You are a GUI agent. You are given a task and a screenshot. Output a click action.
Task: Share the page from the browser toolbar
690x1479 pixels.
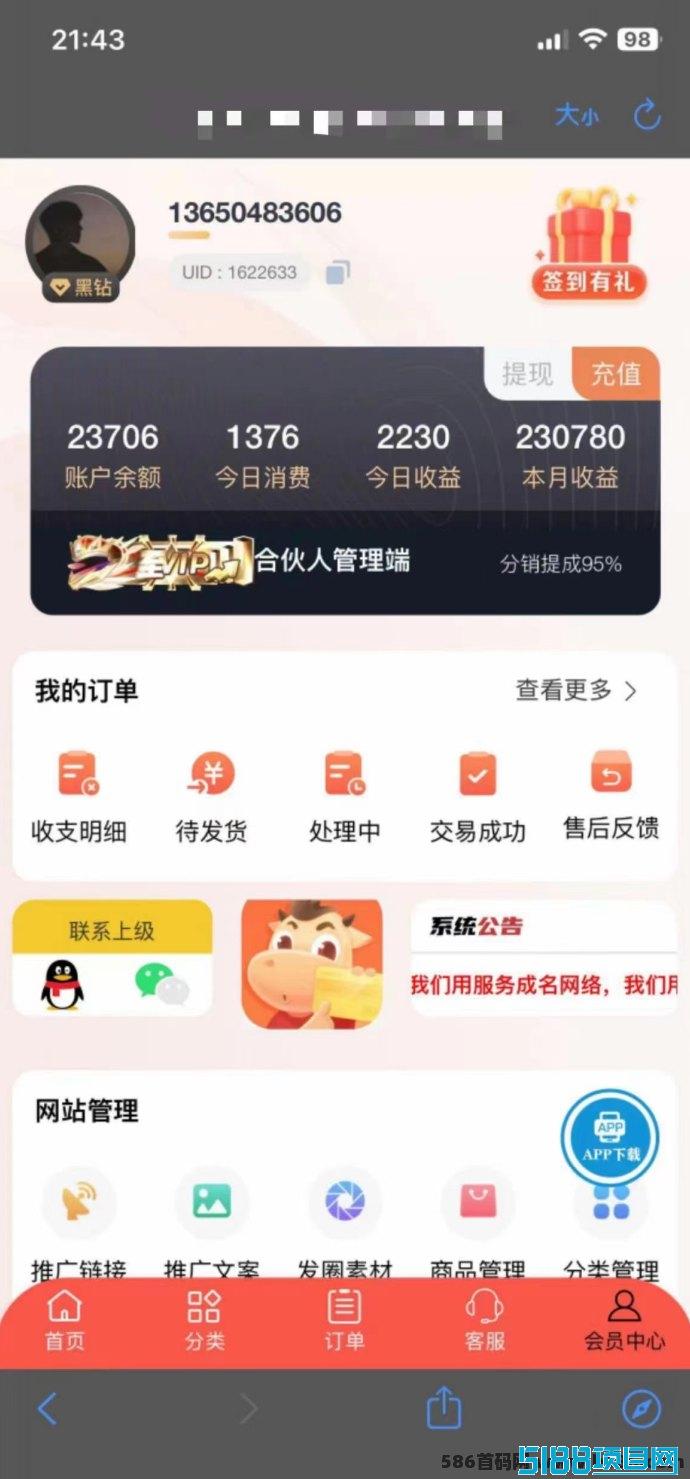444,1409
